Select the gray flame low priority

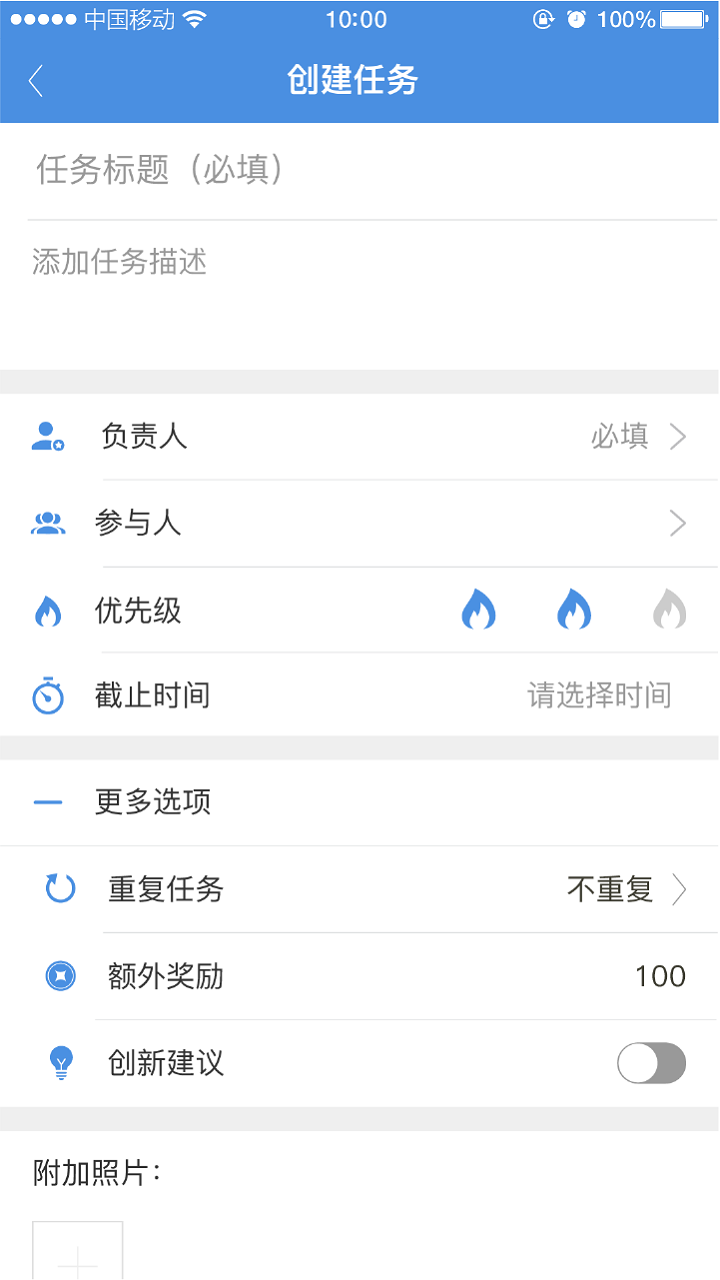pyautogui.click(x=669, y=610)
